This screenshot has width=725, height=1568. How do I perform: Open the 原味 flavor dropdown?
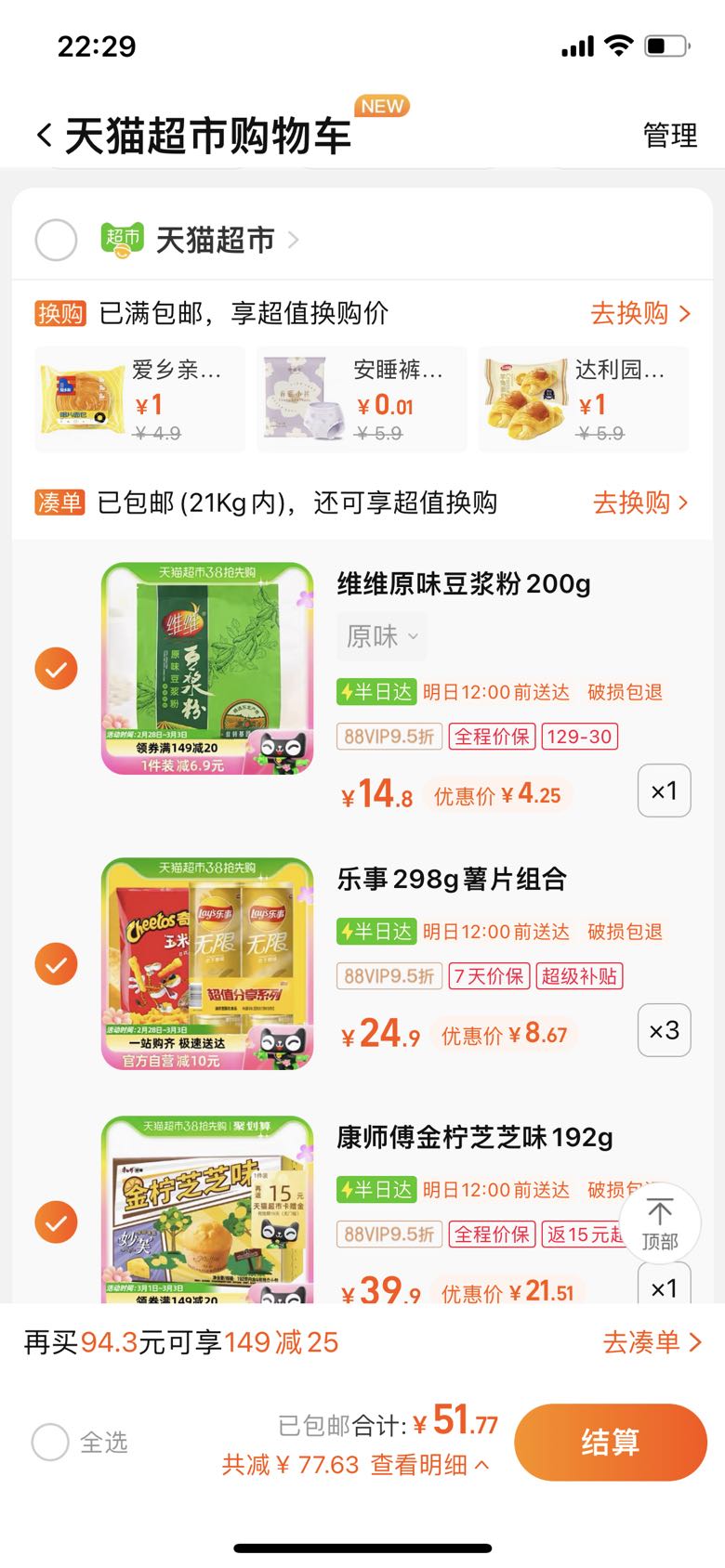(x=381, y=636)
